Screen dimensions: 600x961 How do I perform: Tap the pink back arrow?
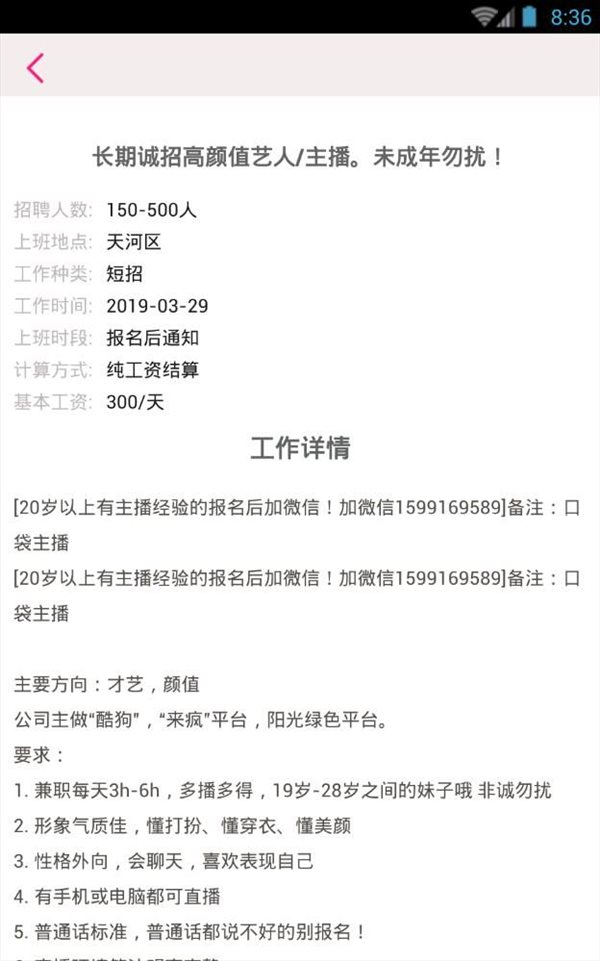click(x=36, y=67)
